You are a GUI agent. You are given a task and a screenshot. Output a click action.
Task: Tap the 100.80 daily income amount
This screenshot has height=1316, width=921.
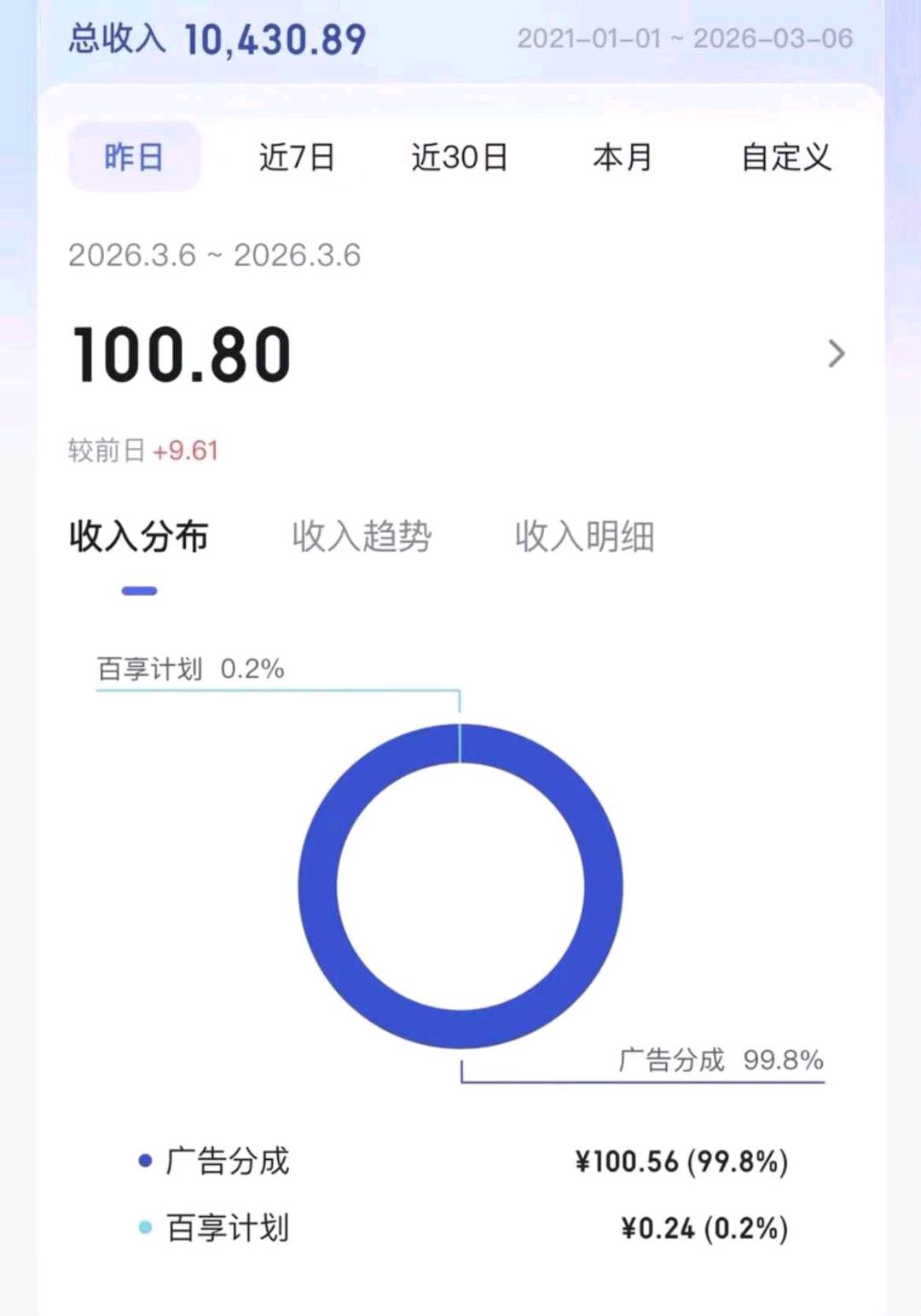pos(180,355)
